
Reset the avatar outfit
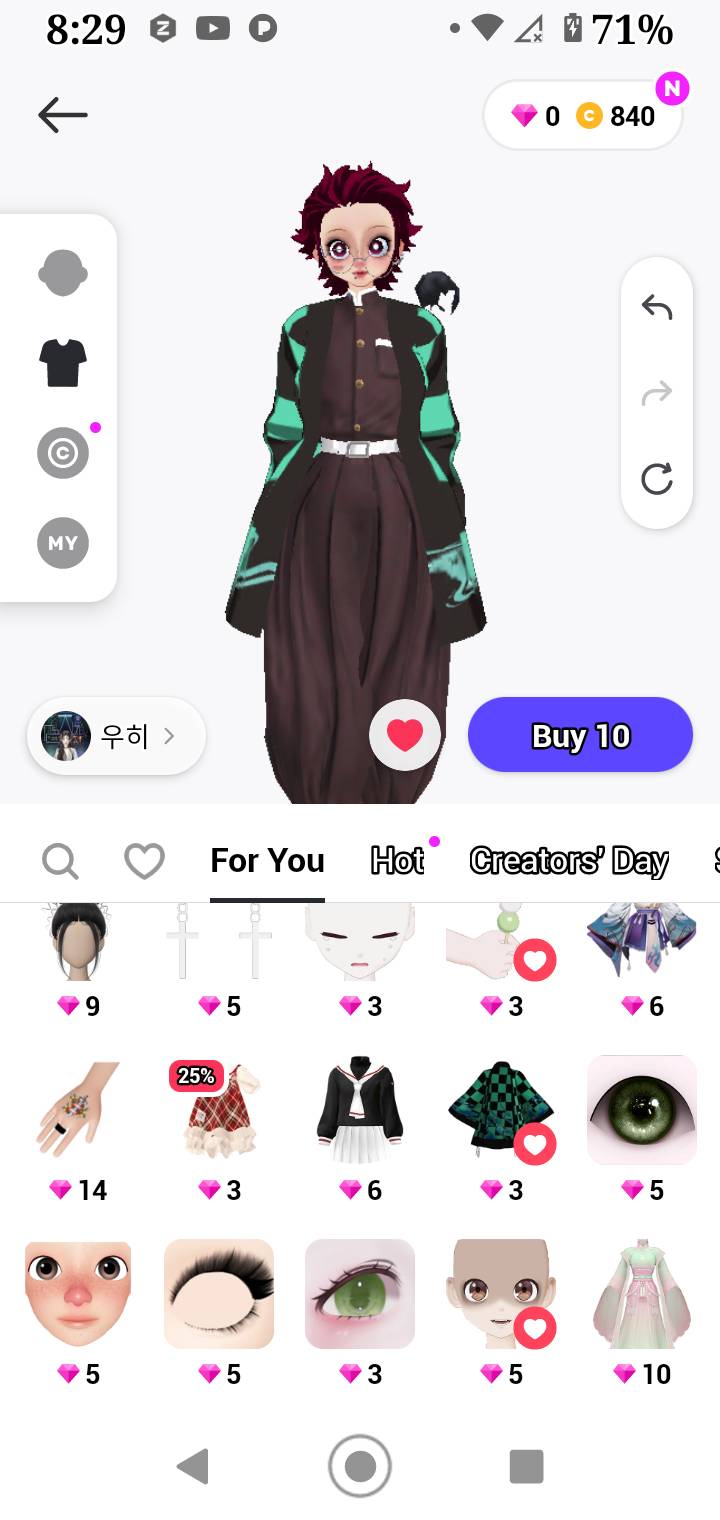click(x=657, y=479)
